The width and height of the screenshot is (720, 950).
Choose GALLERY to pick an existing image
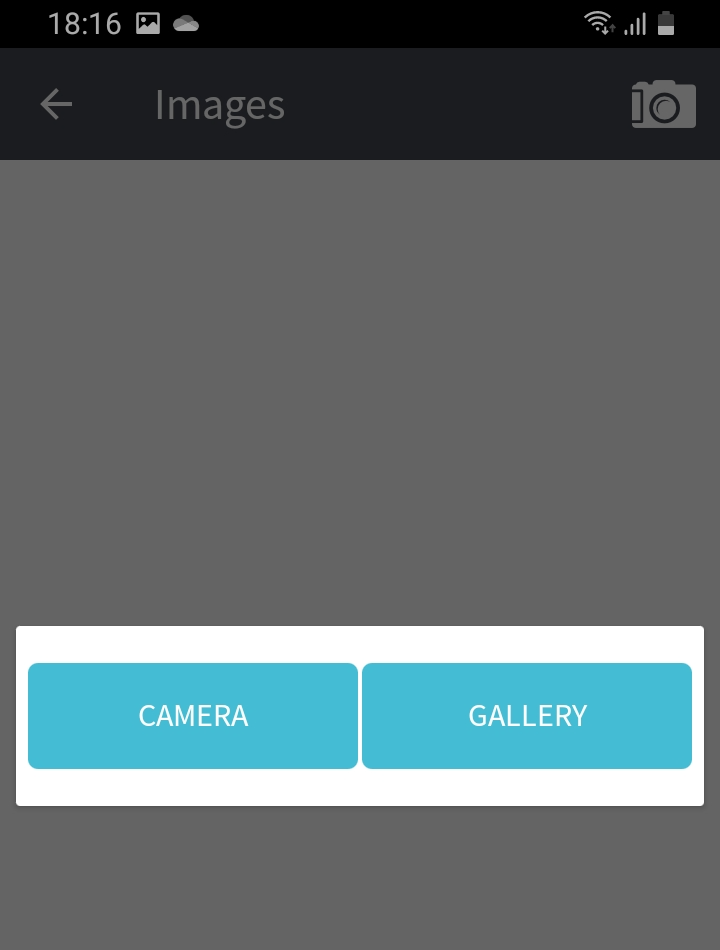pos(527,716)
